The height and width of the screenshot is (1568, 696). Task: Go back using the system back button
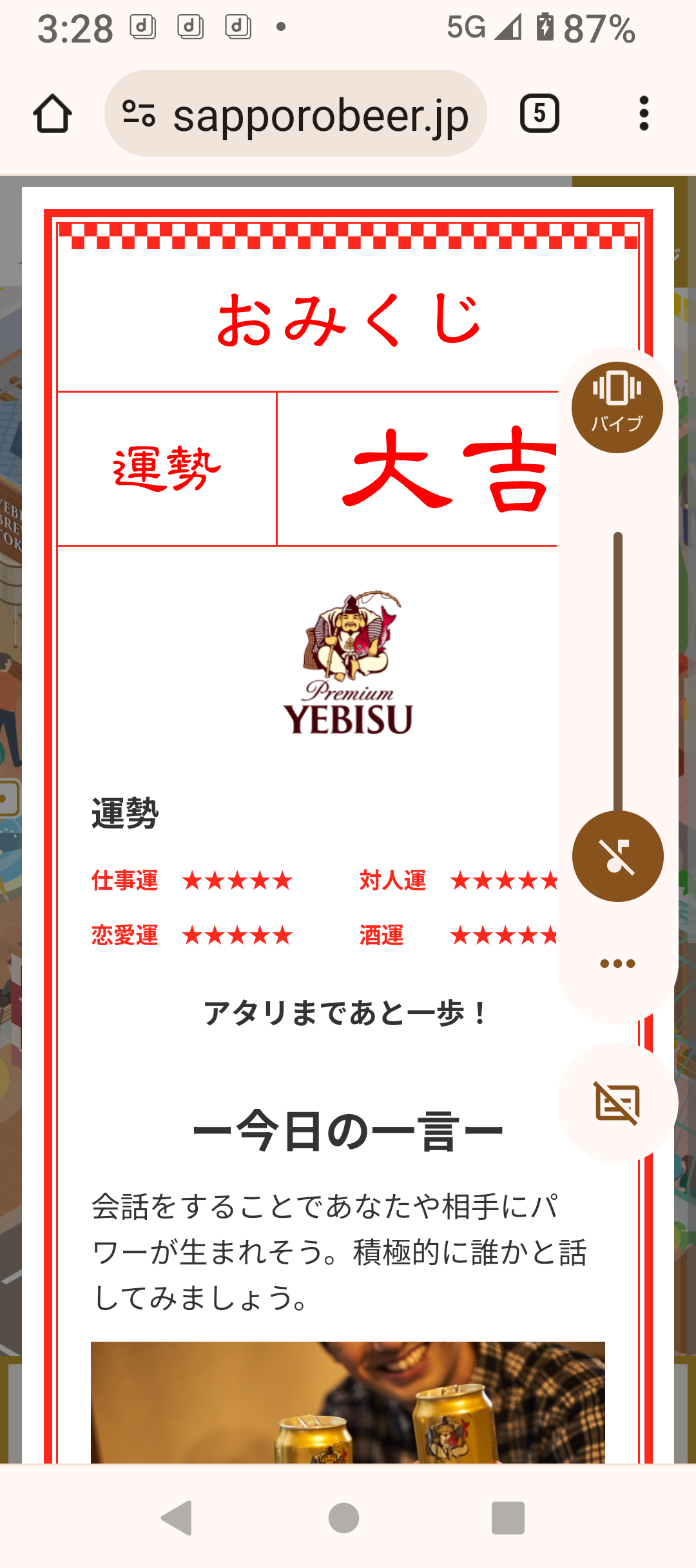tap(177, 1518)
